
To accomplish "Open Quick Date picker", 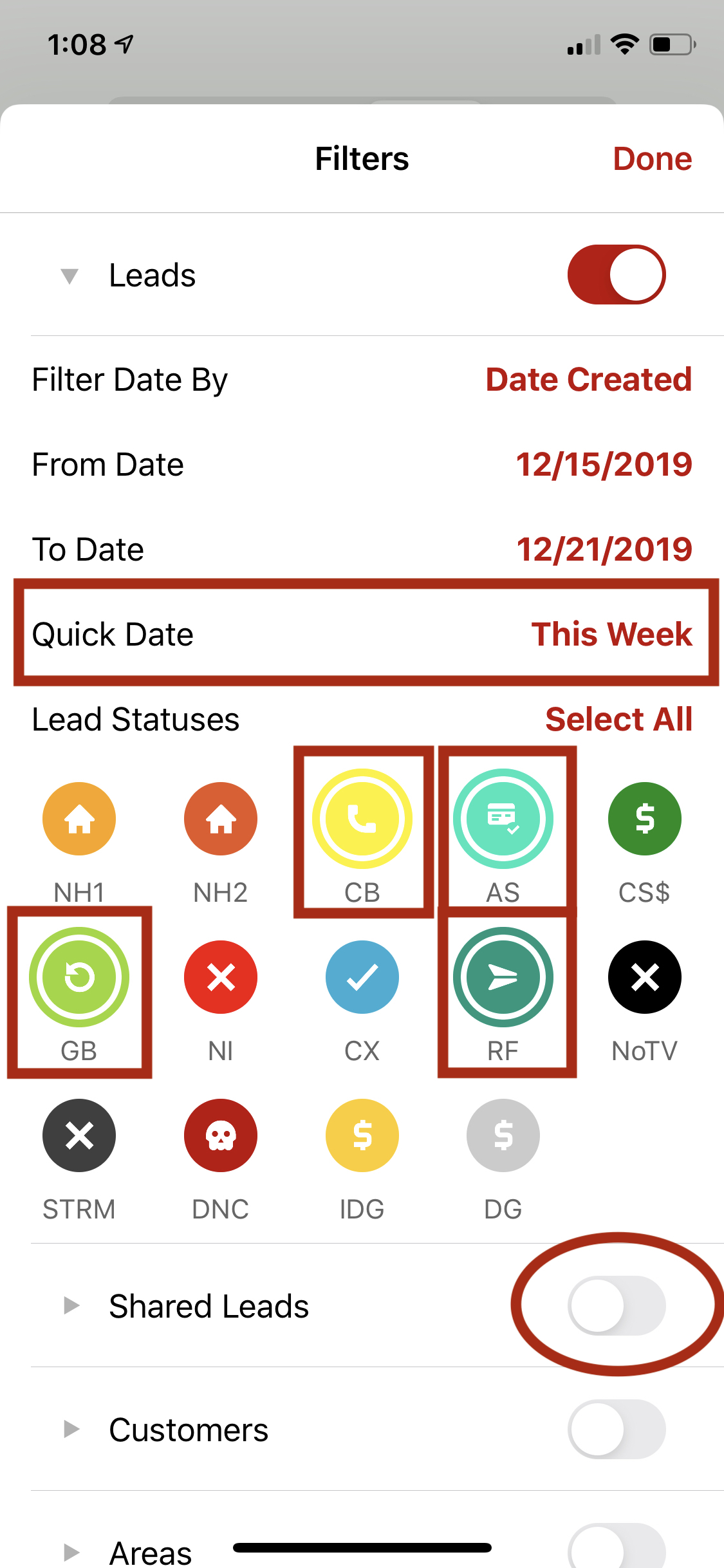I will [x=611, y=635].
